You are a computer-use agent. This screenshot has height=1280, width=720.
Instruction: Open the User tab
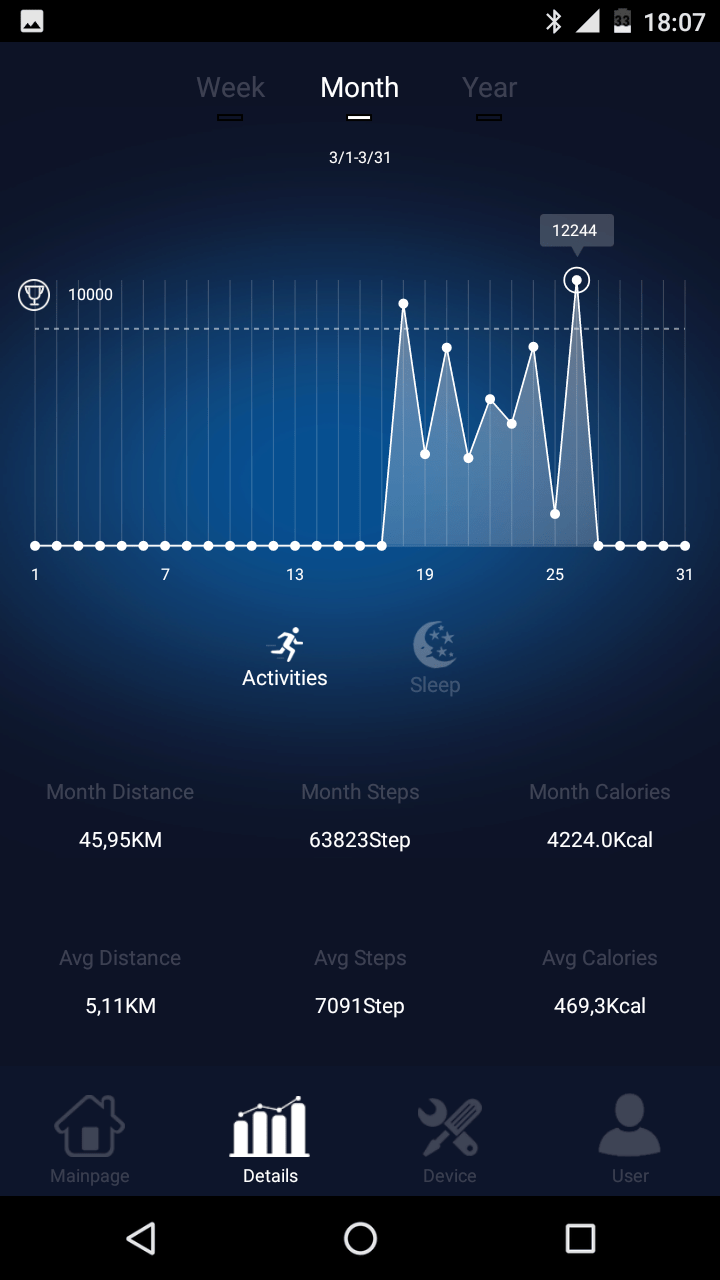click(x=630, y=1139)
